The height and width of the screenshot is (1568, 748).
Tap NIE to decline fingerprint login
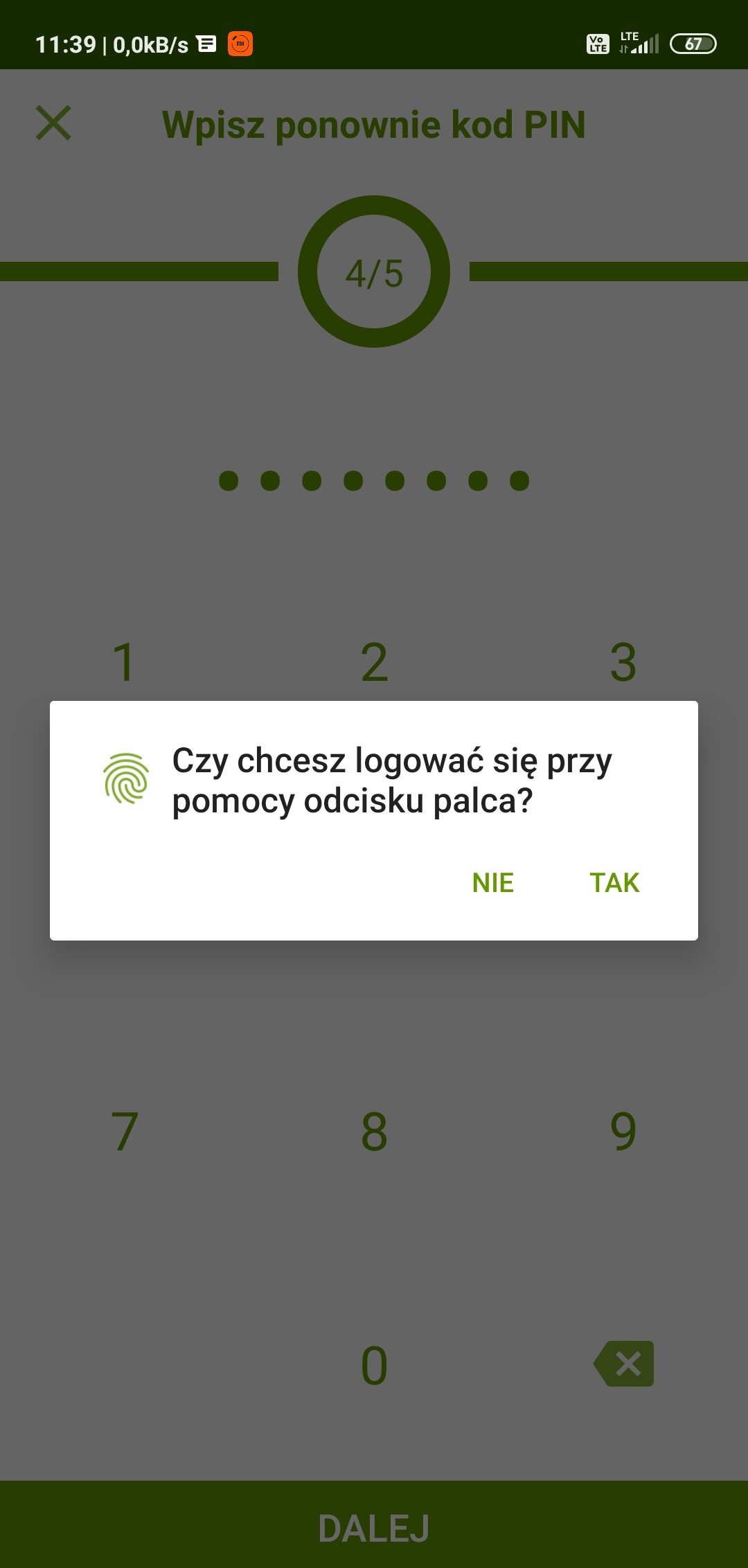[492, 883]
